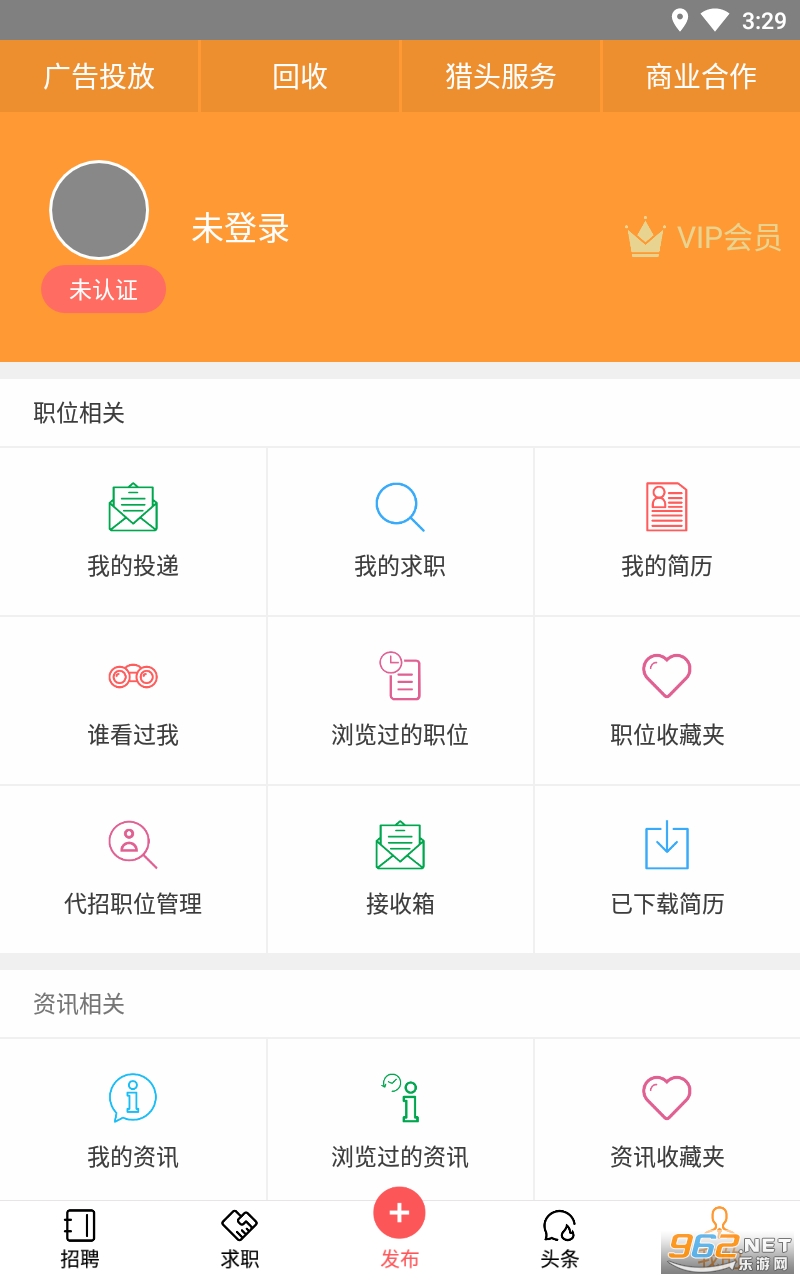Tap the gray profile avatar
The image size is (800, 1280).
(99, 210)
